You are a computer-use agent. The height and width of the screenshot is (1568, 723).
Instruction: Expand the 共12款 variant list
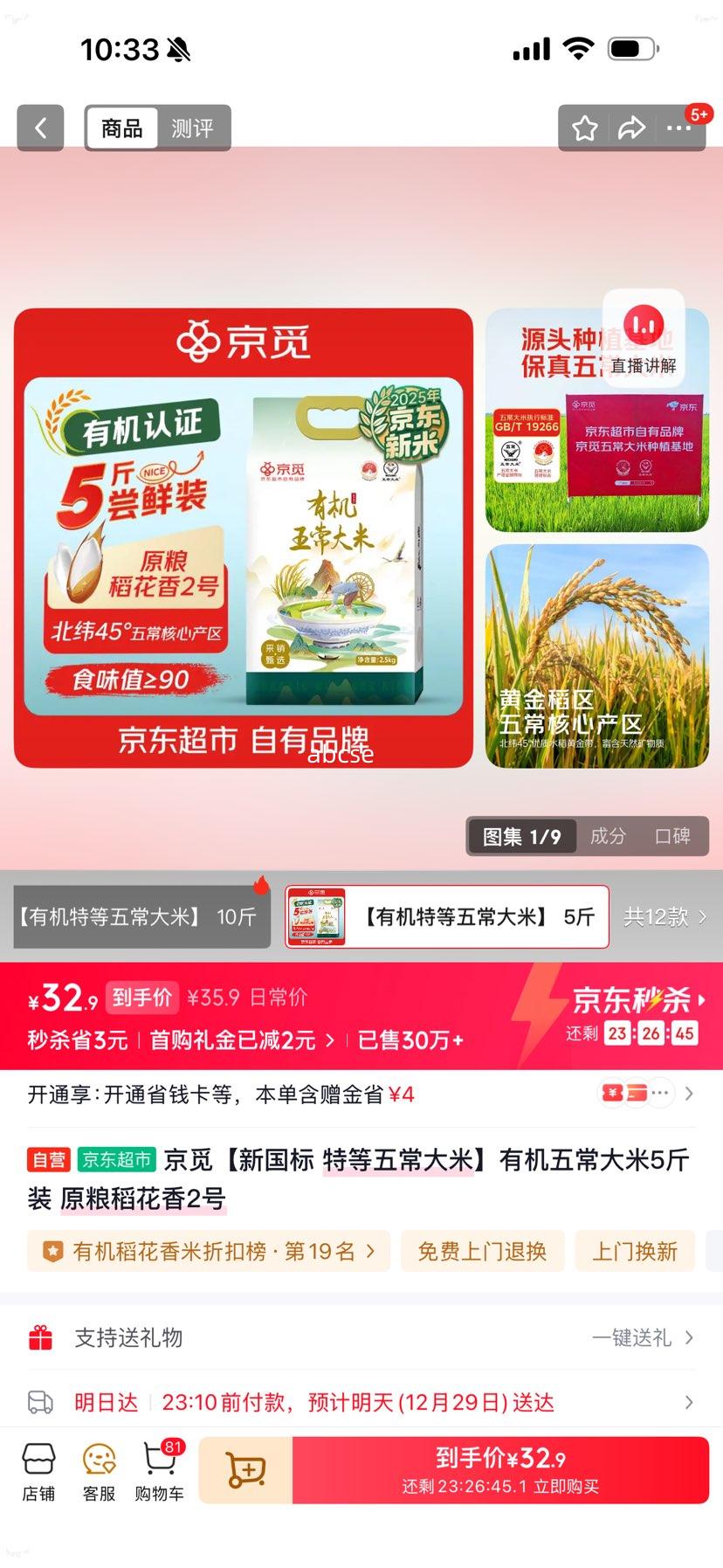tap(669, 917)
